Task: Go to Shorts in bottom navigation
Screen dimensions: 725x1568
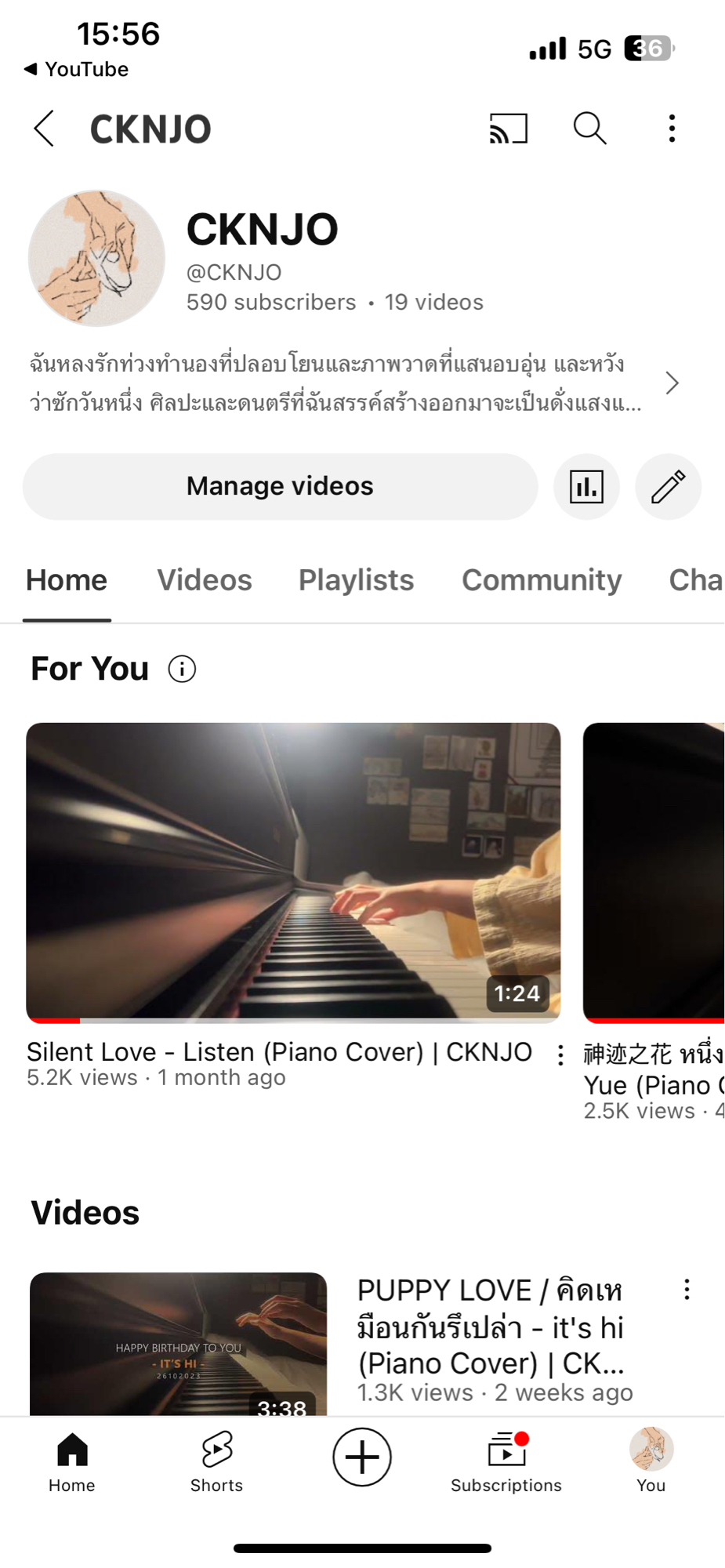Action: coord(217,1461)
